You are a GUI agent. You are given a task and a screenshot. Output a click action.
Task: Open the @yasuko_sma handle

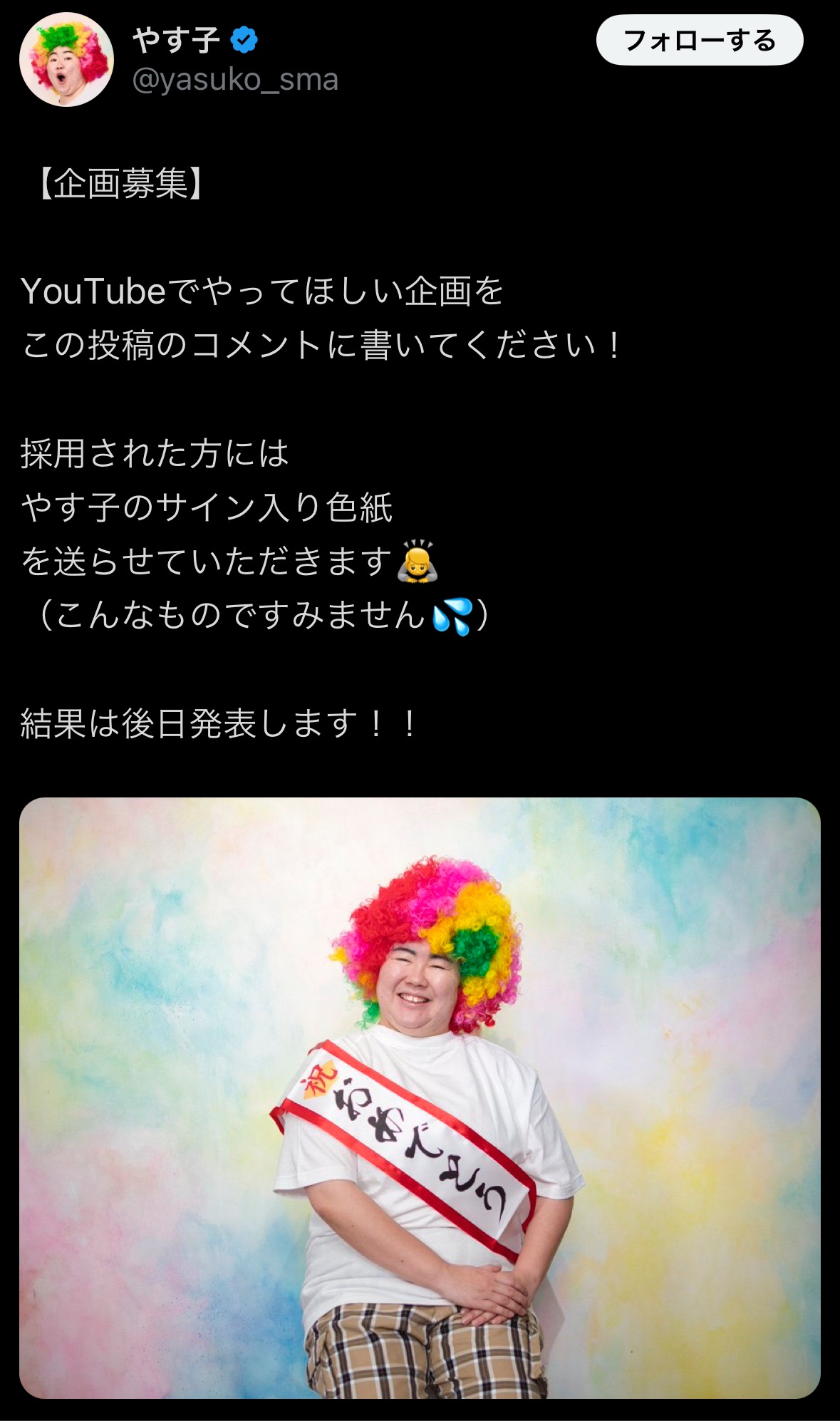[x=235, y=80]
